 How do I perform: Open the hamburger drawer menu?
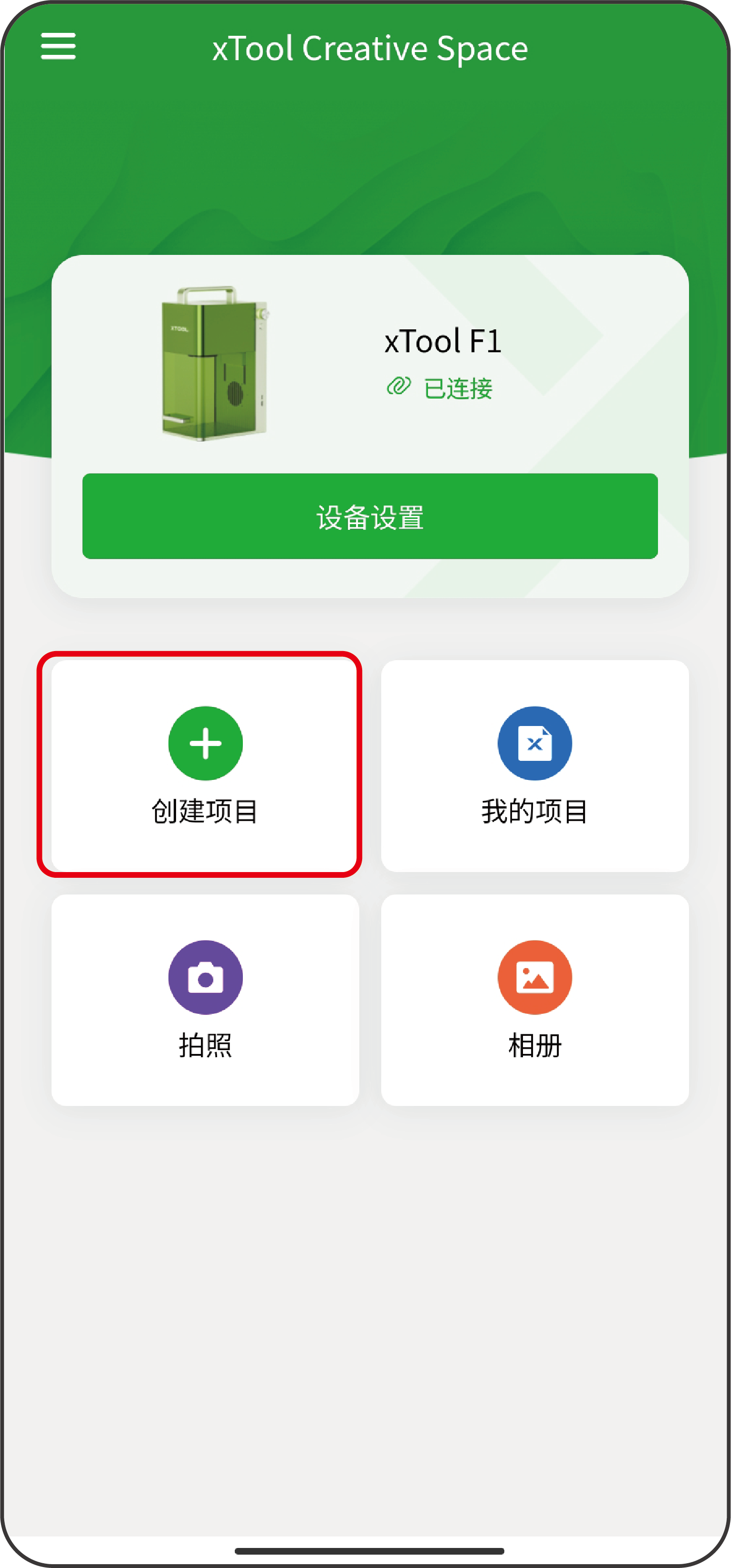[58, 47]
